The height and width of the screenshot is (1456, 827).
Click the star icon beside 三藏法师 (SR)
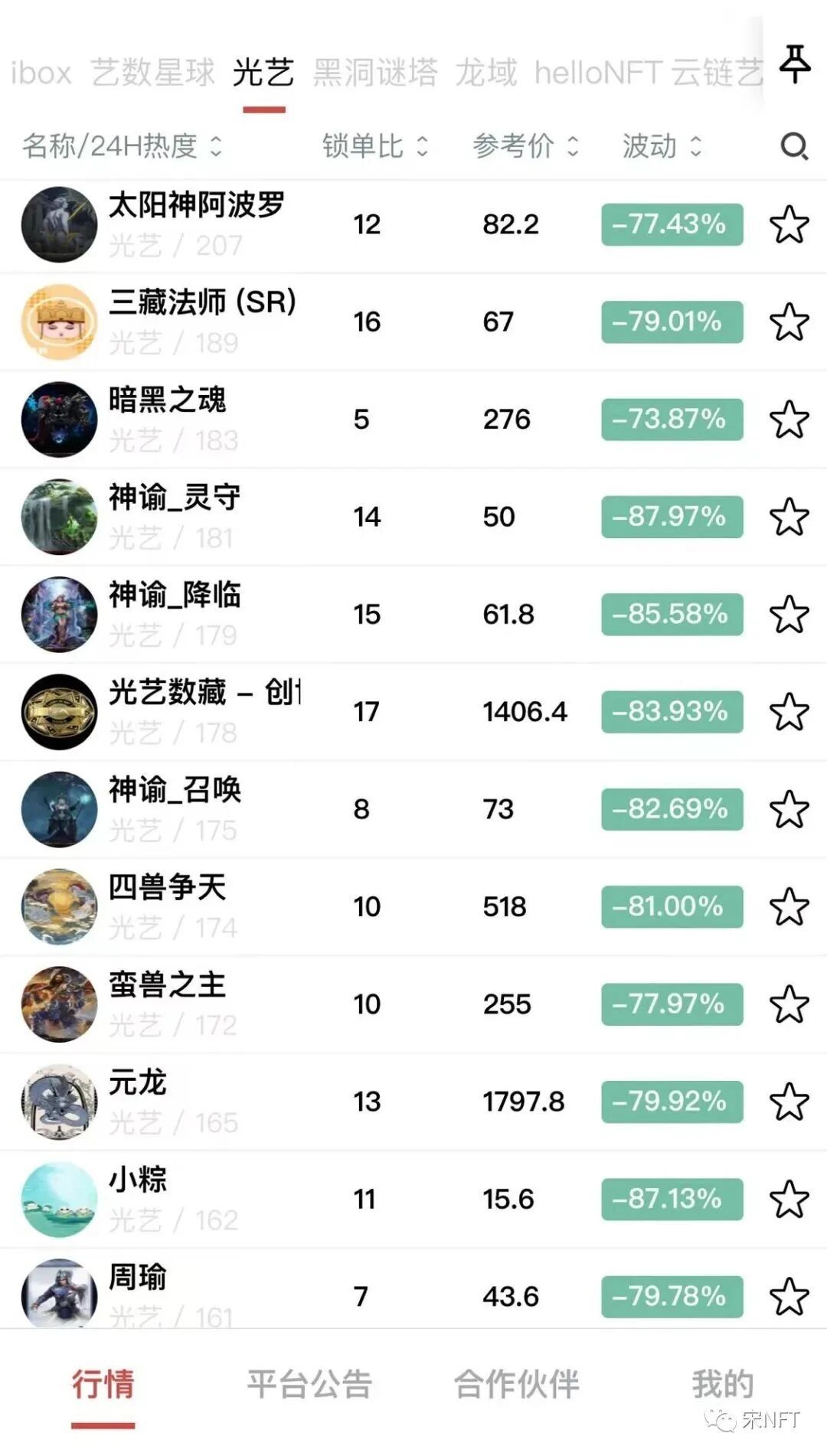click(x=787, y=322)
